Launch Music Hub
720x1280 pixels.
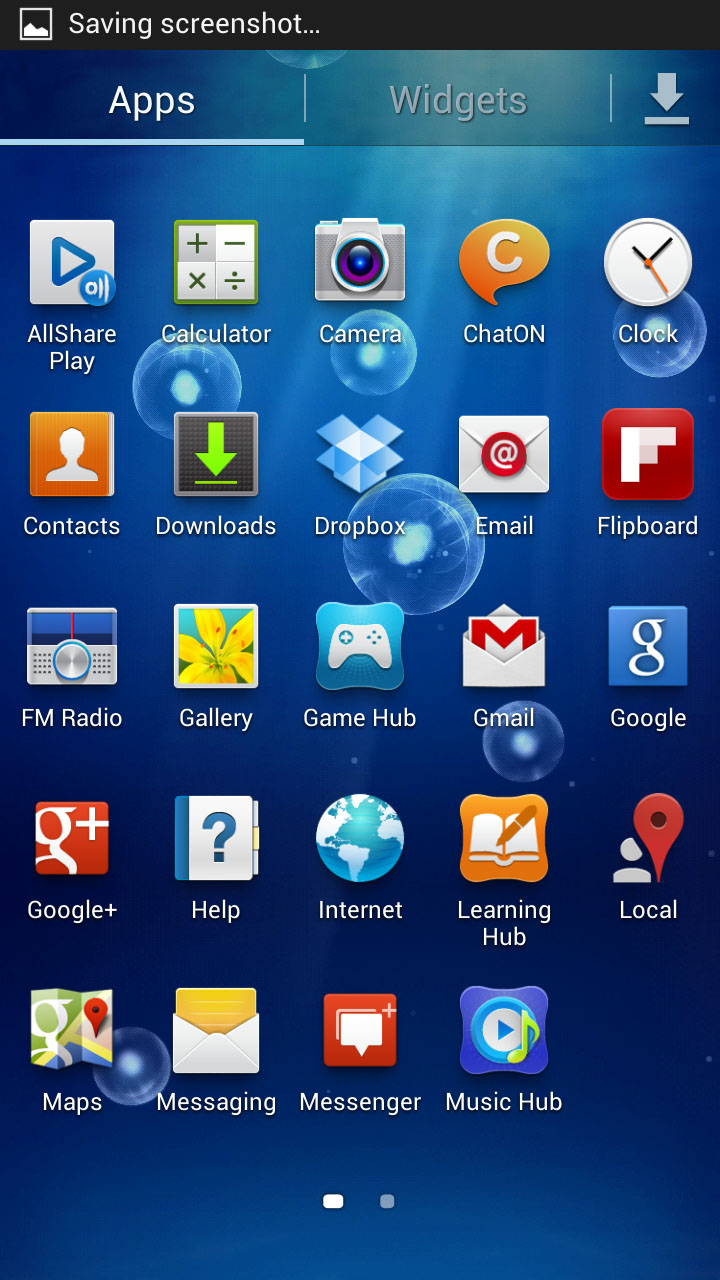click(504, 1031)
